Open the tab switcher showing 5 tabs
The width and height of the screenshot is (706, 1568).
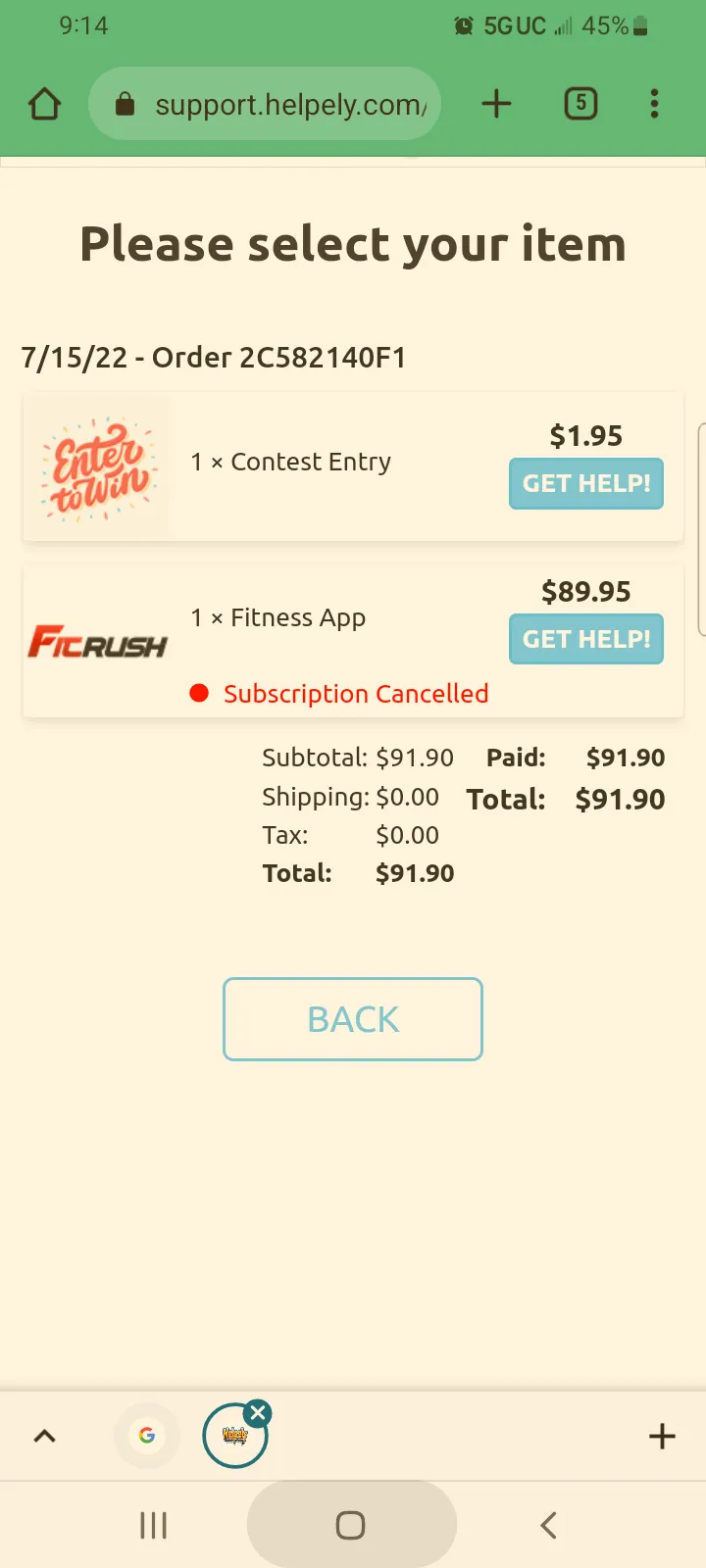[580, 103]
